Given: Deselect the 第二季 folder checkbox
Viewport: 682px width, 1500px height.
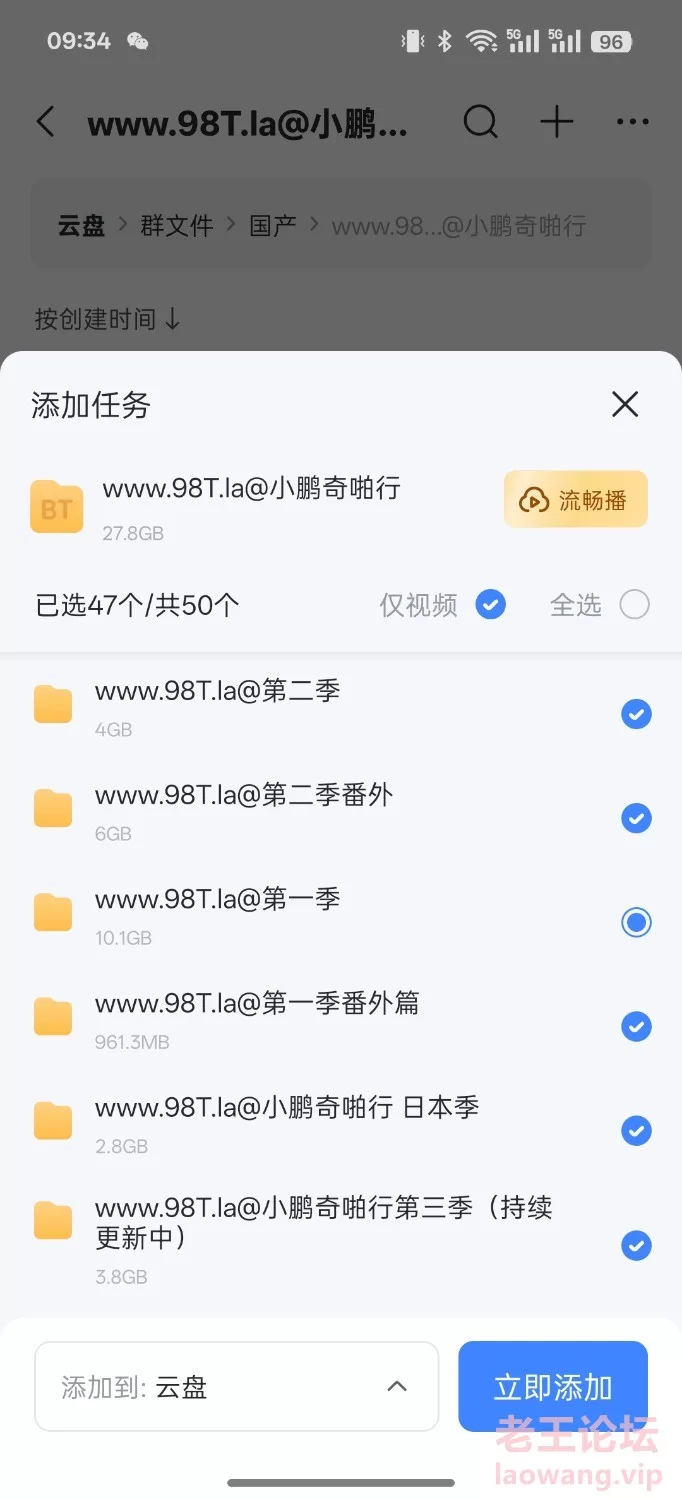Looking at the screenshot, I should coord(636,714).
